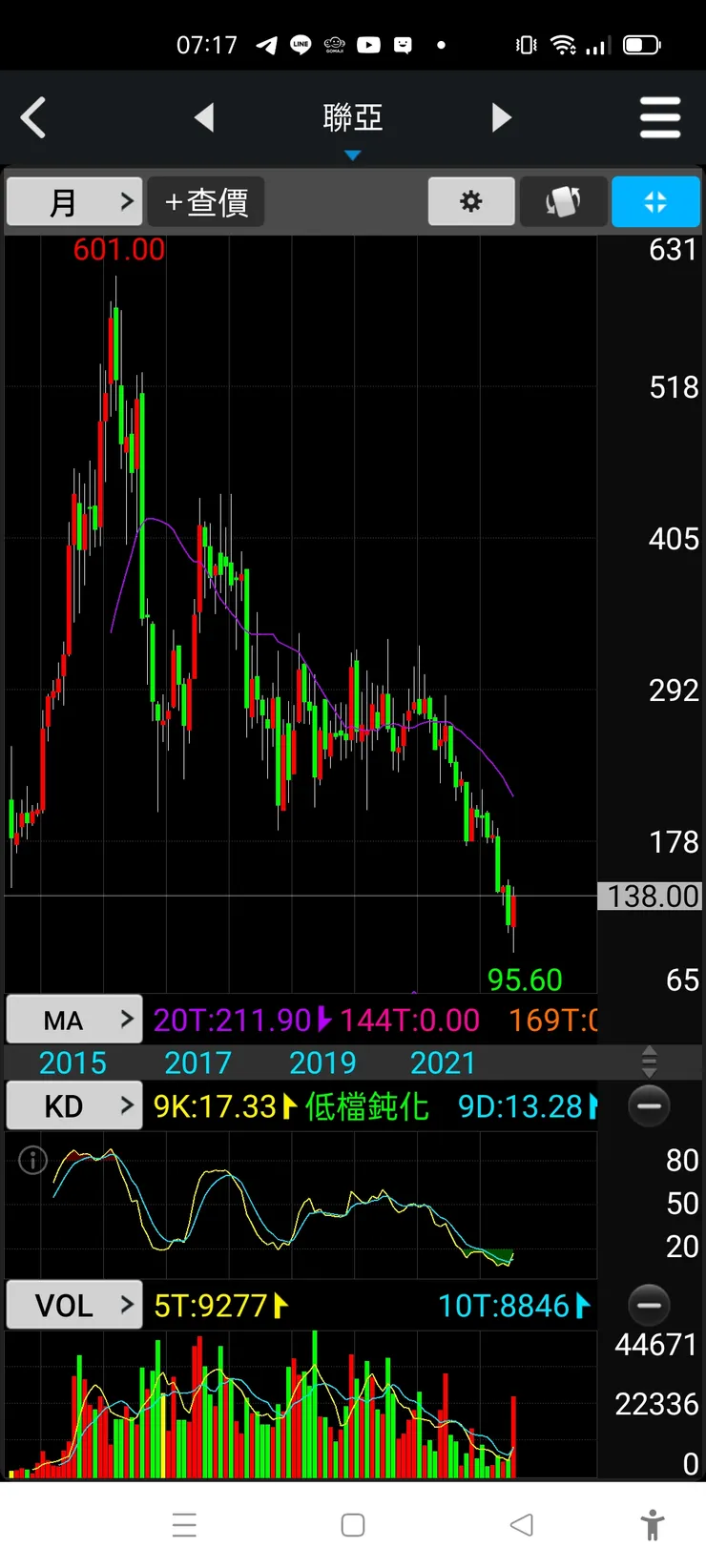Change the MA indicator selector
This screenshot has width=706, height=1568.
[74, 1021]
